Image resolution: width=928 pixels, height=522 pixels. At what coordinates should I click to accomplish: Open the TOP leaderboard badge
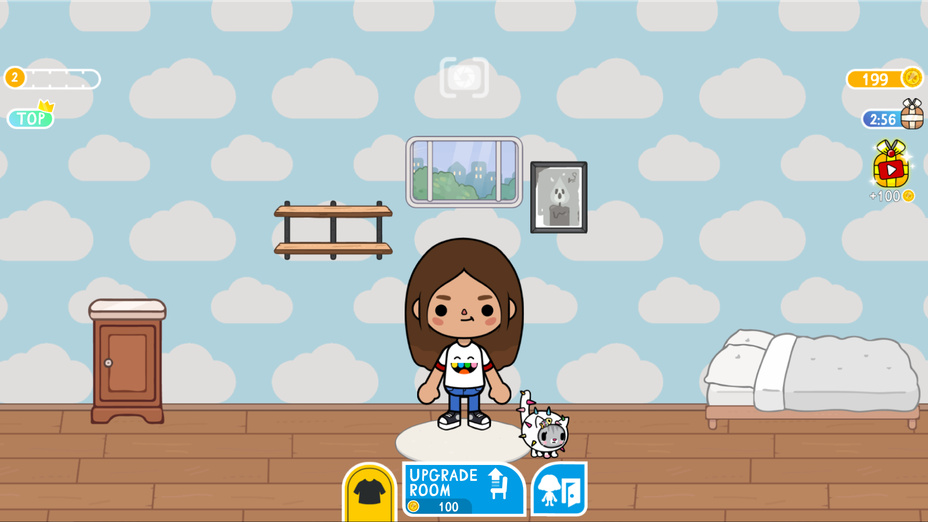click(31, 118)
